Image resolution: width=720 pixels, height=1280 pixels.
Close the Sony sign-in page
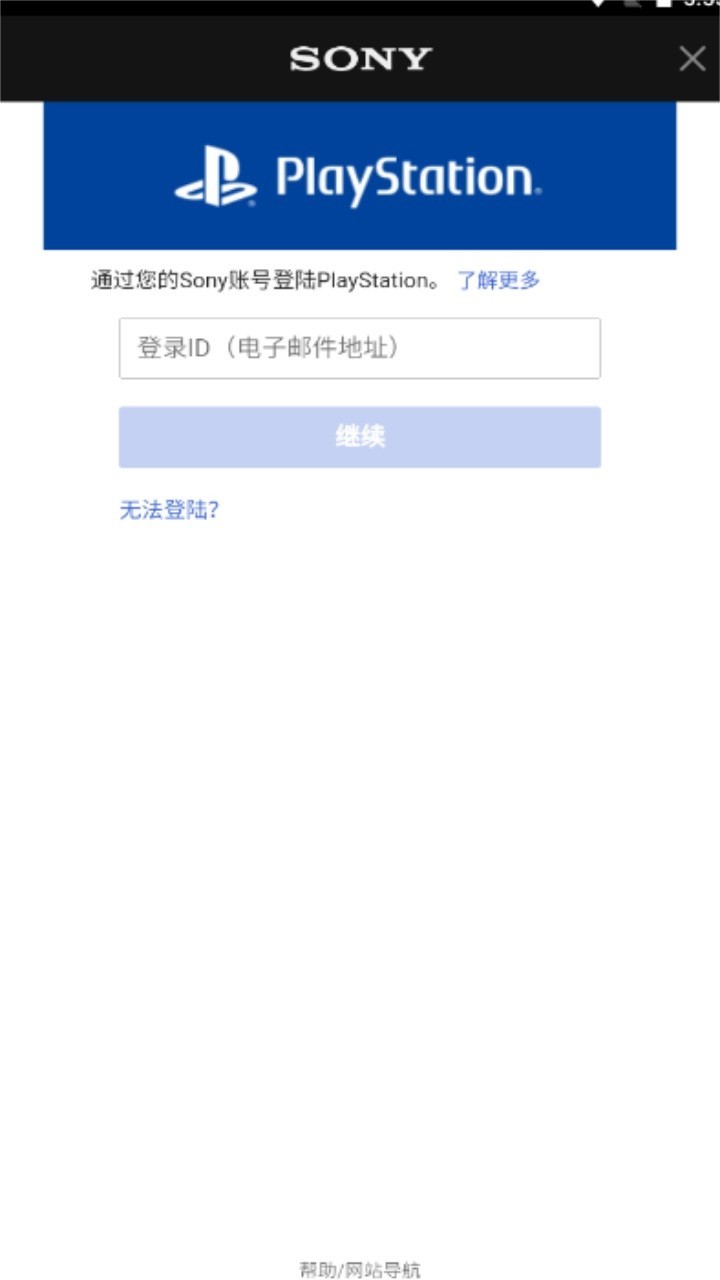(x=692, y=59)
